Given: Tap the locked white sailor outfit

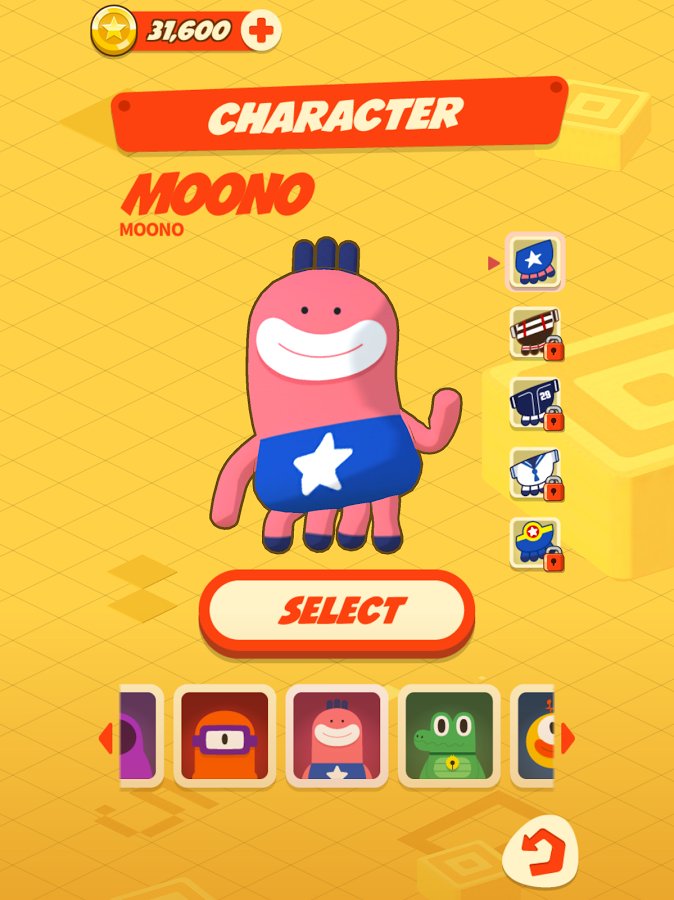Looking at the screenshot, I should [535, 474].
